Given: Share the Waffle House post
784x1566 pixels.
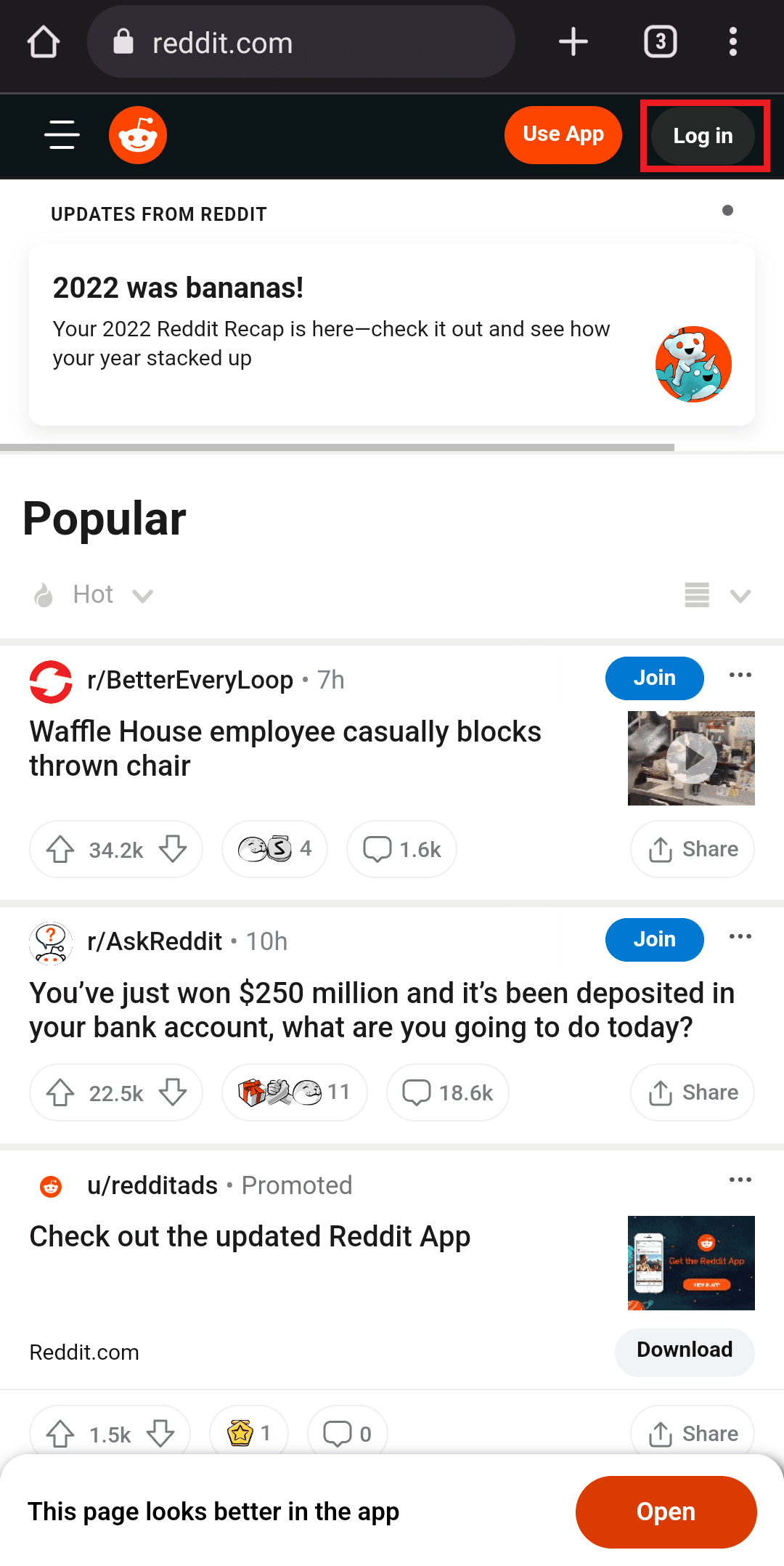Looking at the screenshot, I should (692, 849).
